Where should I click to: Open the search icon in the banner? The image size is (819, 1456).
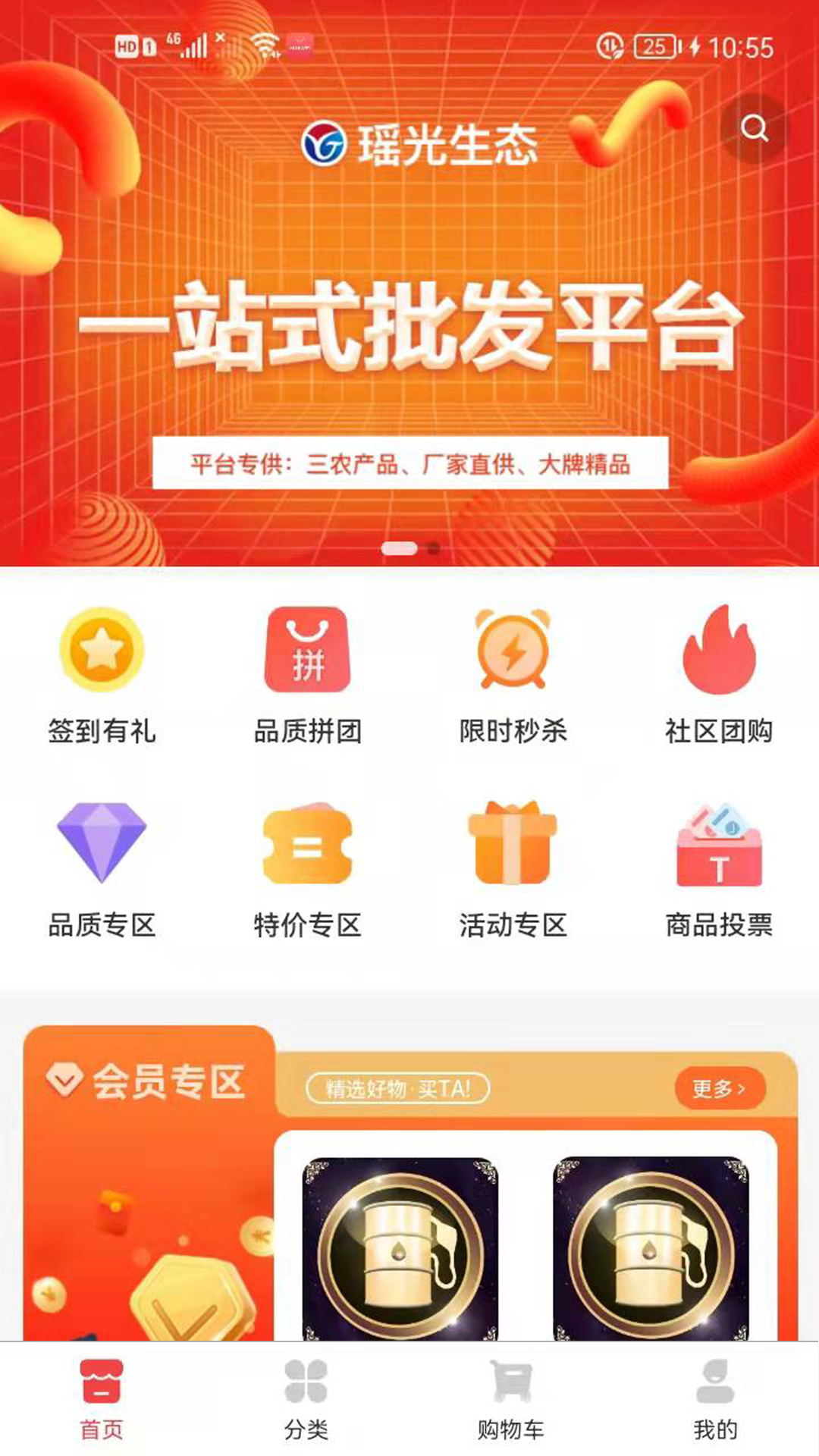click(754, 128)
